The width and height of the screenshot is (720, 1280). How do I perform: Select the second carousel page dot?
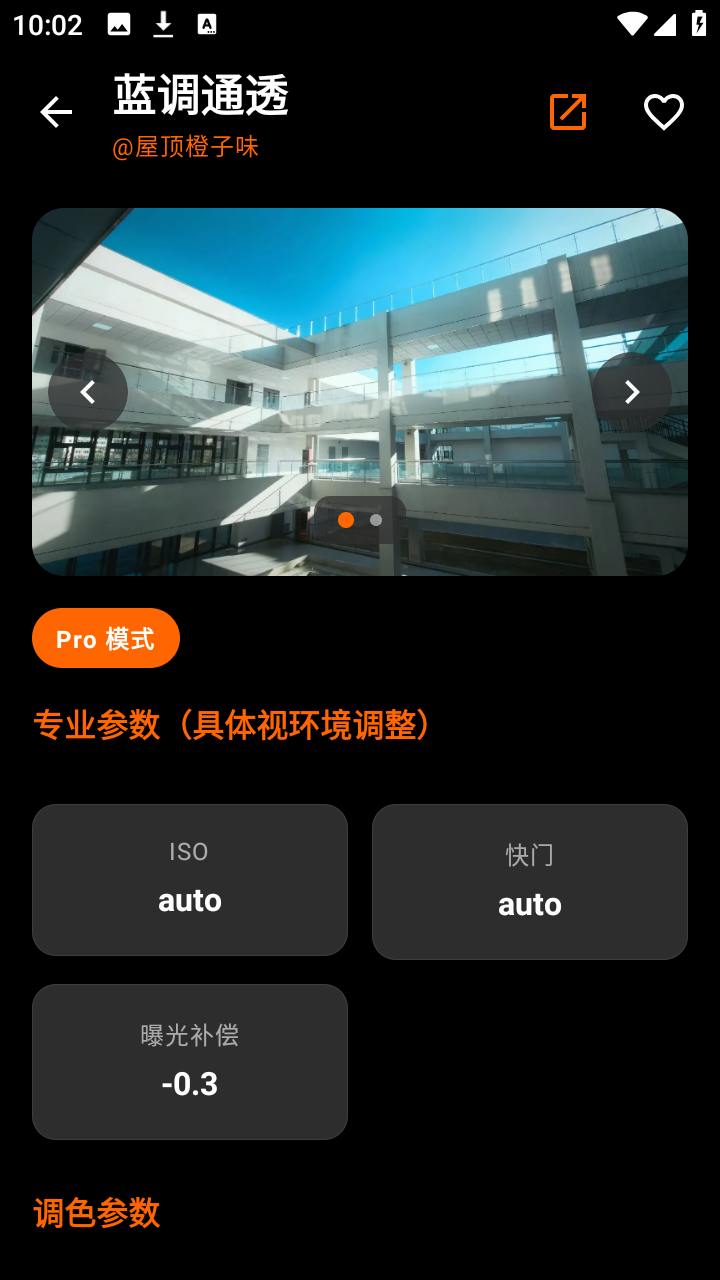[x=375, y=521]
